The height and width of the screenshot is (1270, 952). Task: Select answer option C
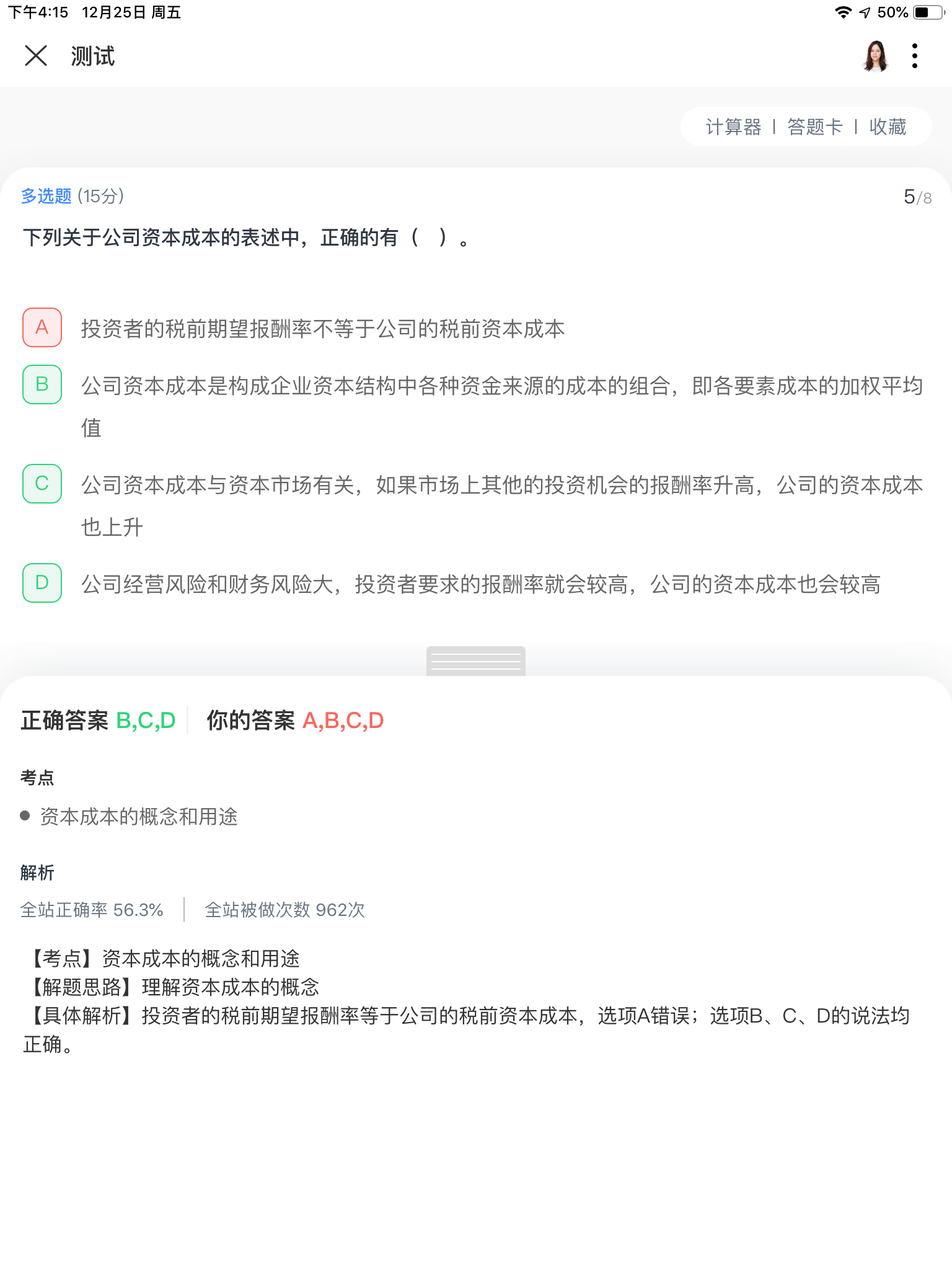click(x=42, y=484)
